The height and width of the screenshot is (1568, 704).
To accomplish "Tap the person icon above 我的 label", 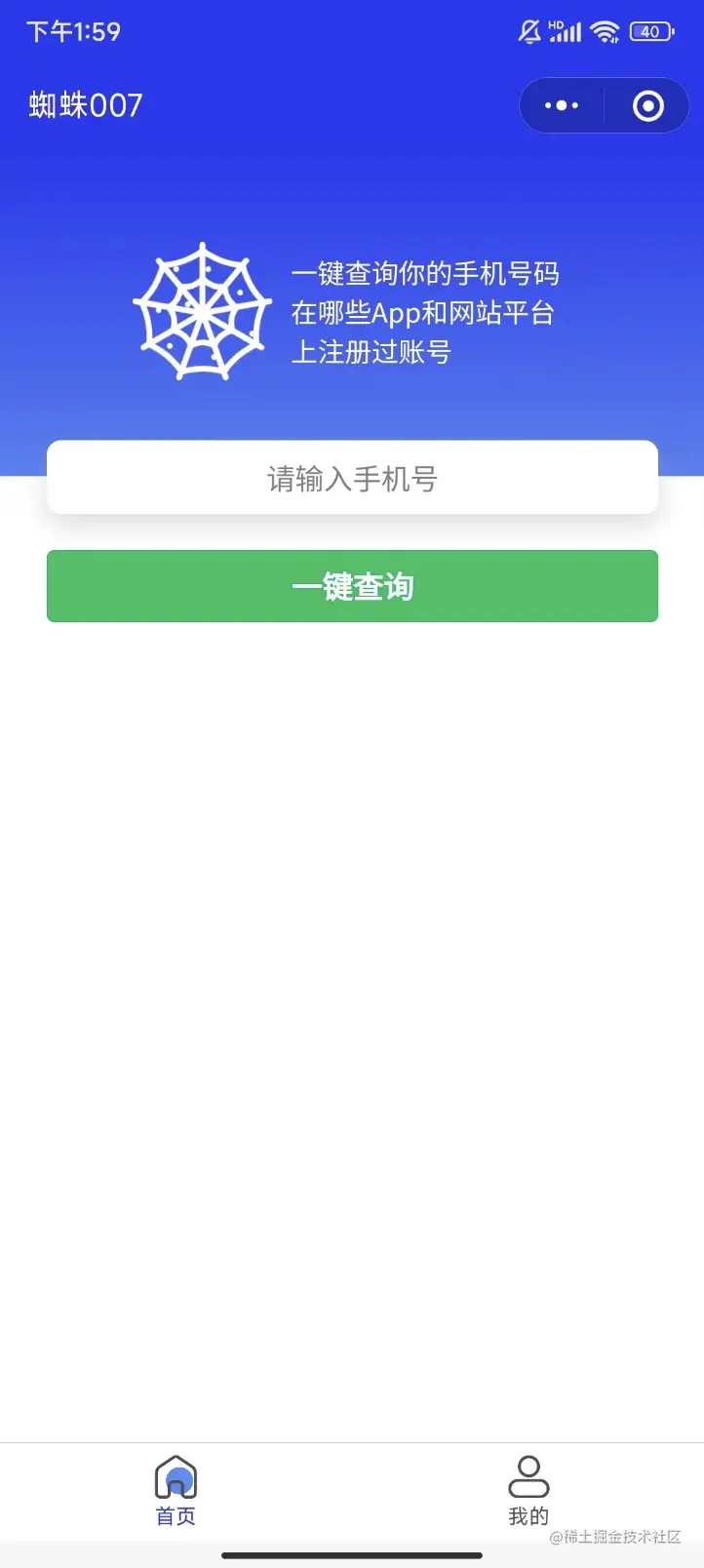I will 528,1475.
